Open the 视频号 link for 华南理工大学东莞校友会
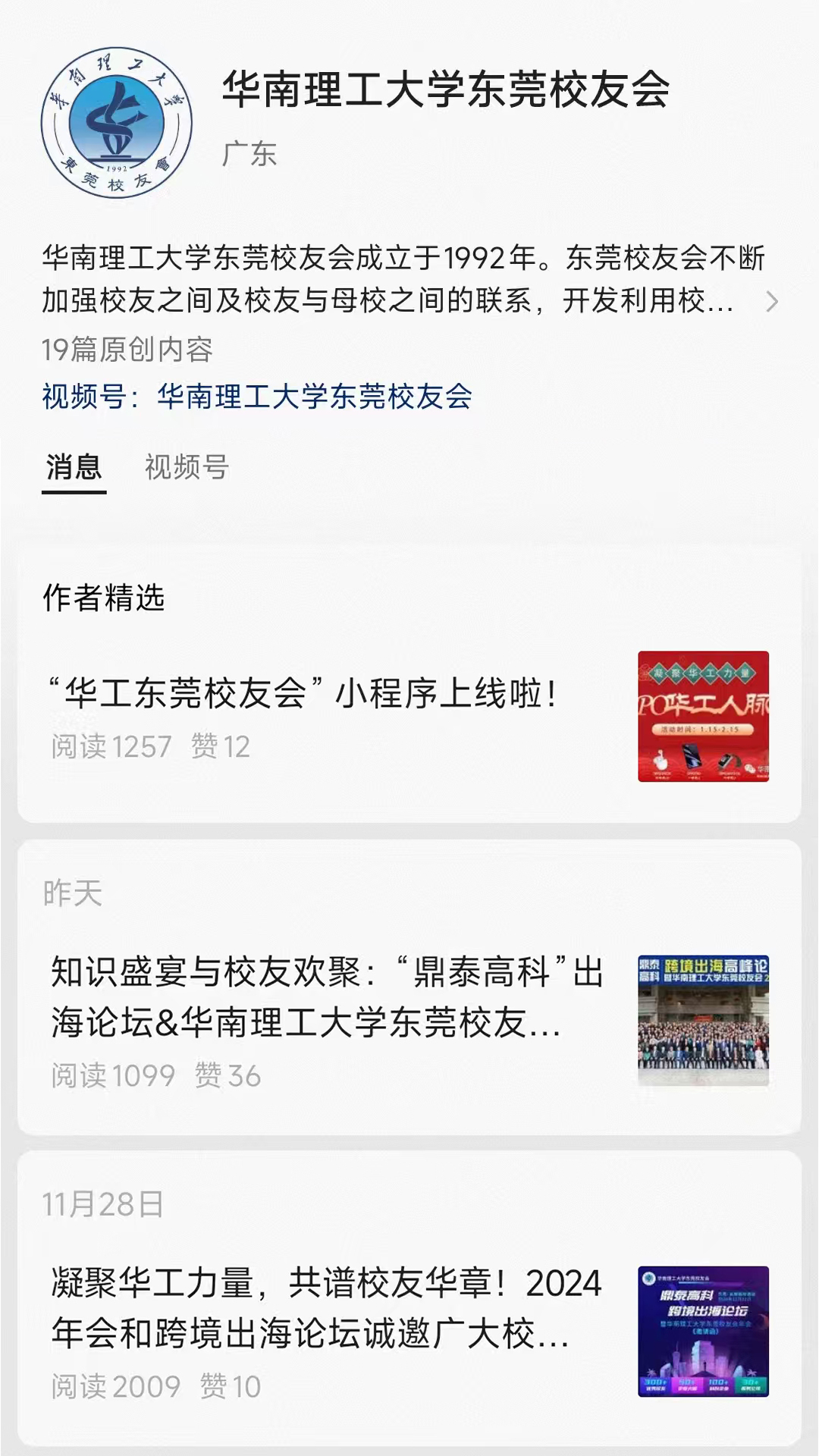 point(314,397)
